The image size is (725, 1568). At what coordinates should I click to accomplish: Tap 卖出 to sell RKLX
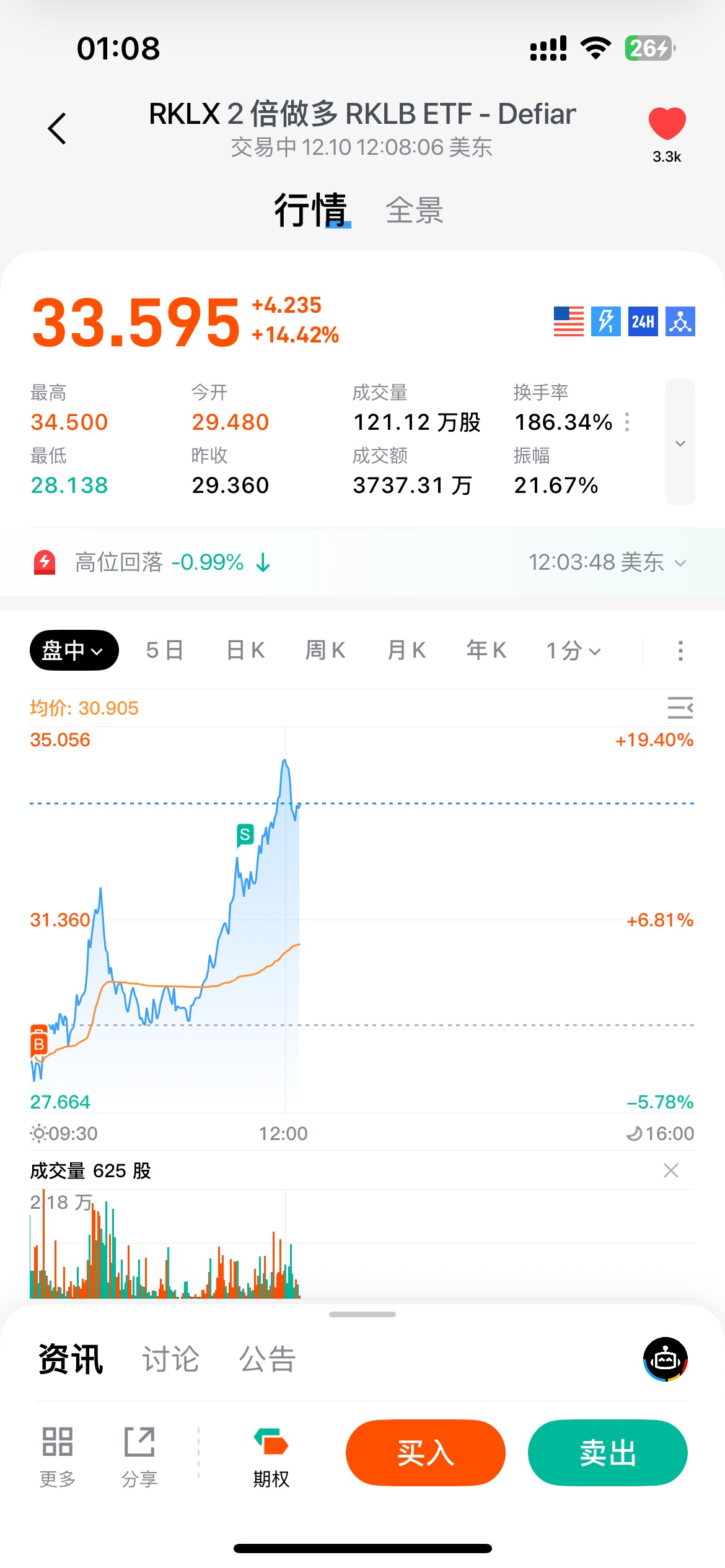coord(607,1453)
